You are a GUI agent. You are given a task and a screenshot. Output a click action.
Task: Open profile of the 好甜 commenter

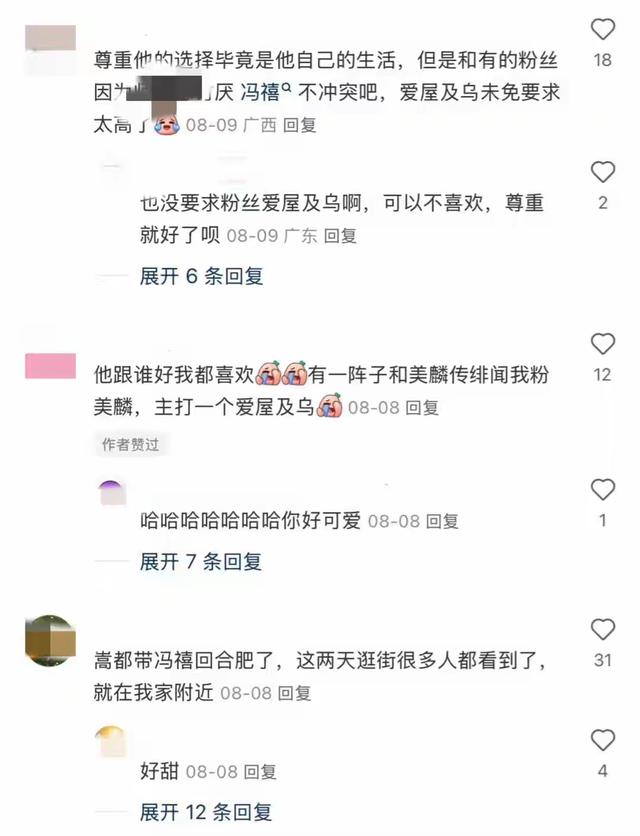(111, 741)
